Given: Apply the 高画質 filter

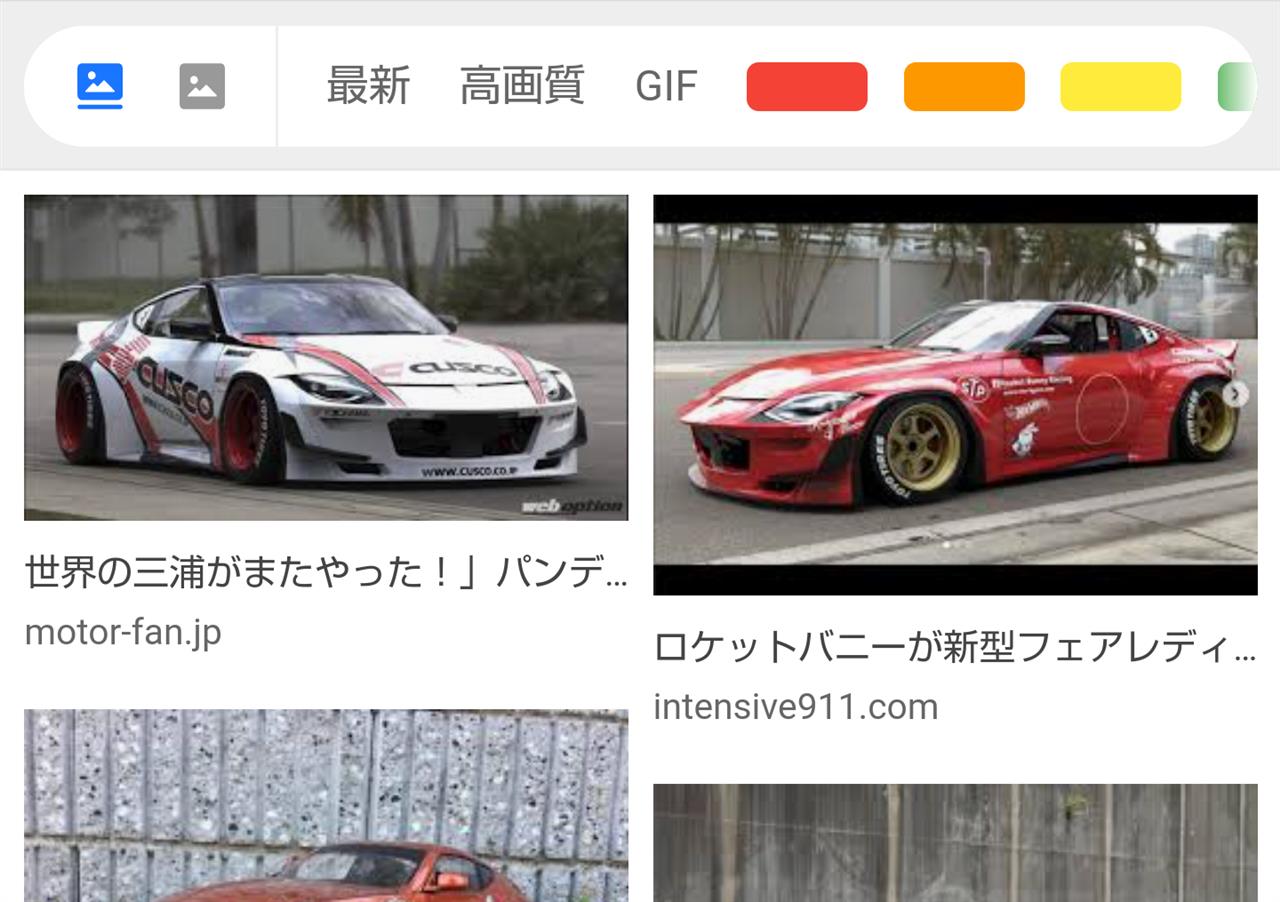Looking at the screenshot, I should (x=522, y=86).
